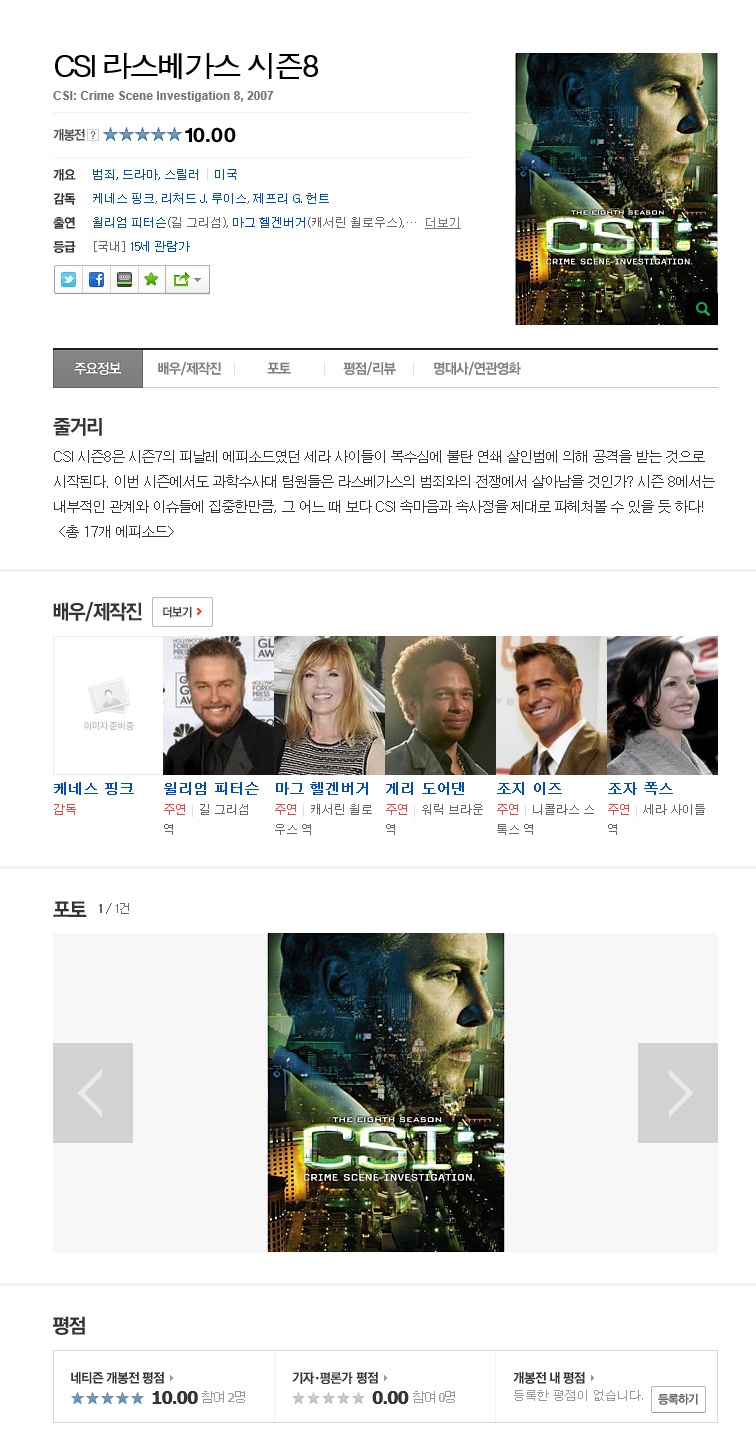Viewport: 756px width, 1429px height.
Task: Show the previous photo
Action: tap(92, 1093)
